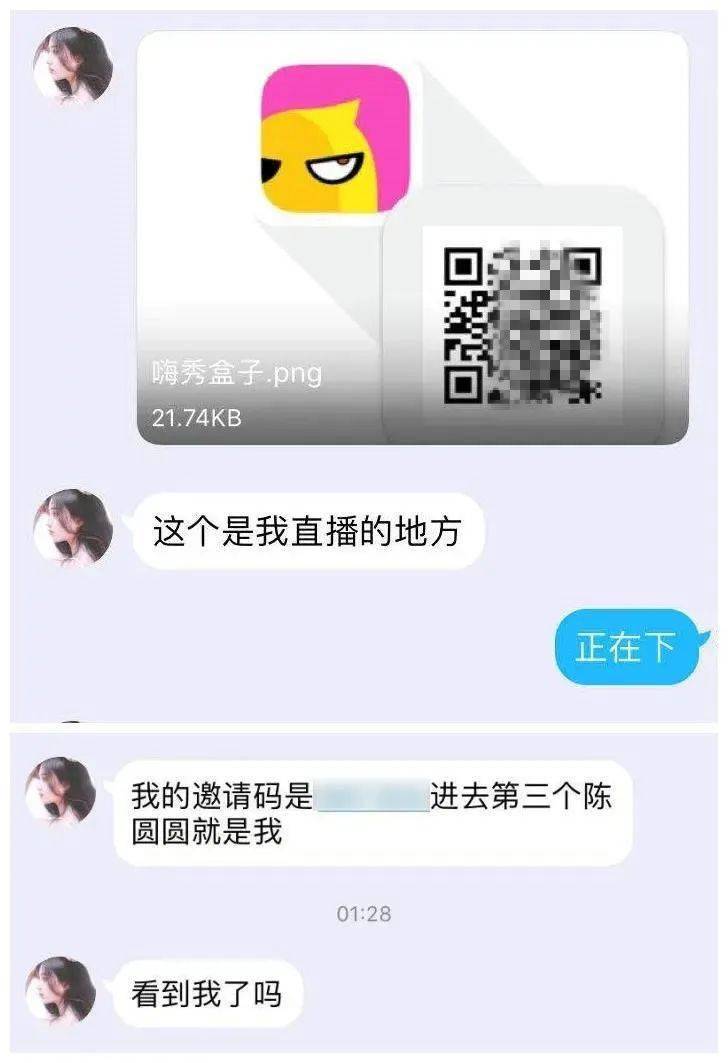Viewport: 728px width, 1063px height.
Task: Click the avatar beside the invitation code message
Action: (x=62, y=790)
